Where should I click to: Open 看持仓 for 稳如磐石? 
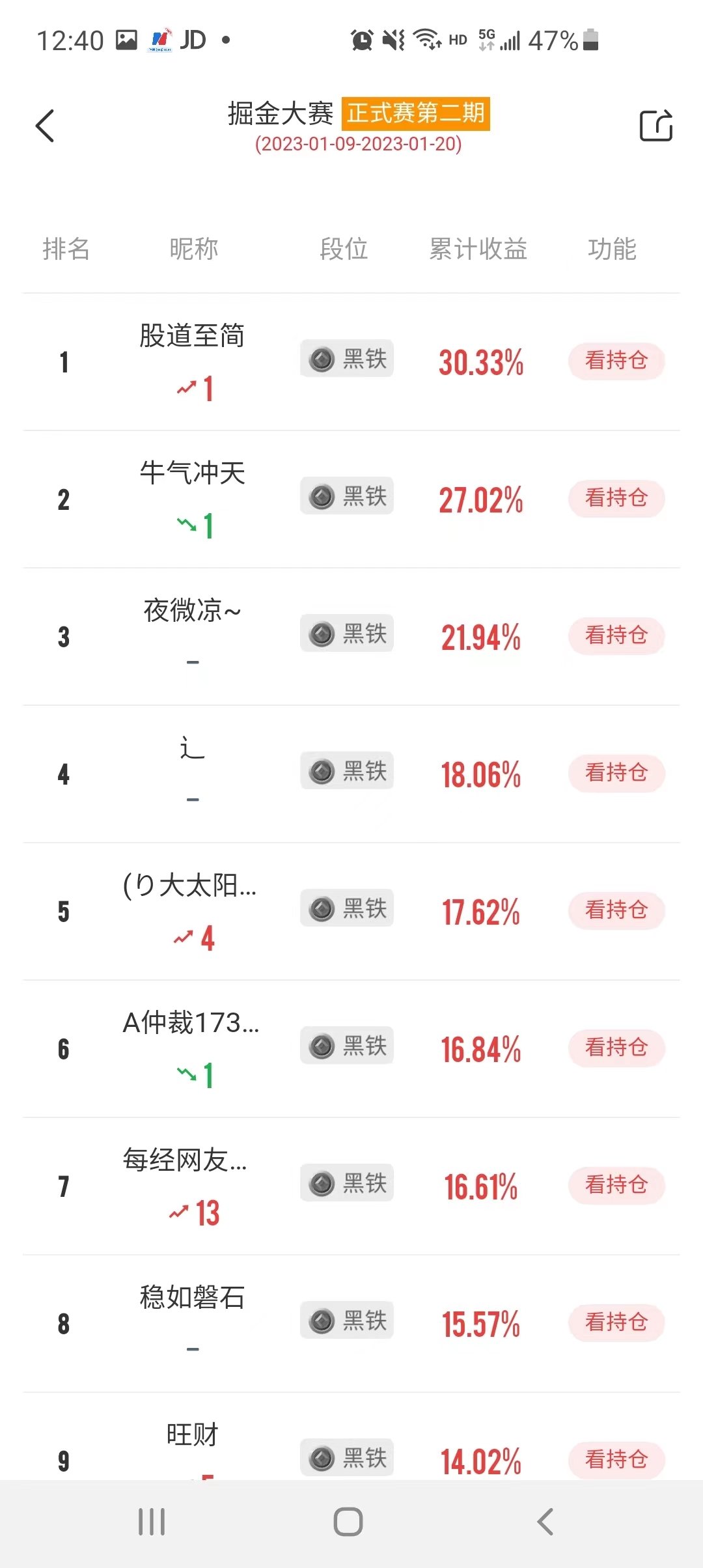click(x=616, y=1323)
